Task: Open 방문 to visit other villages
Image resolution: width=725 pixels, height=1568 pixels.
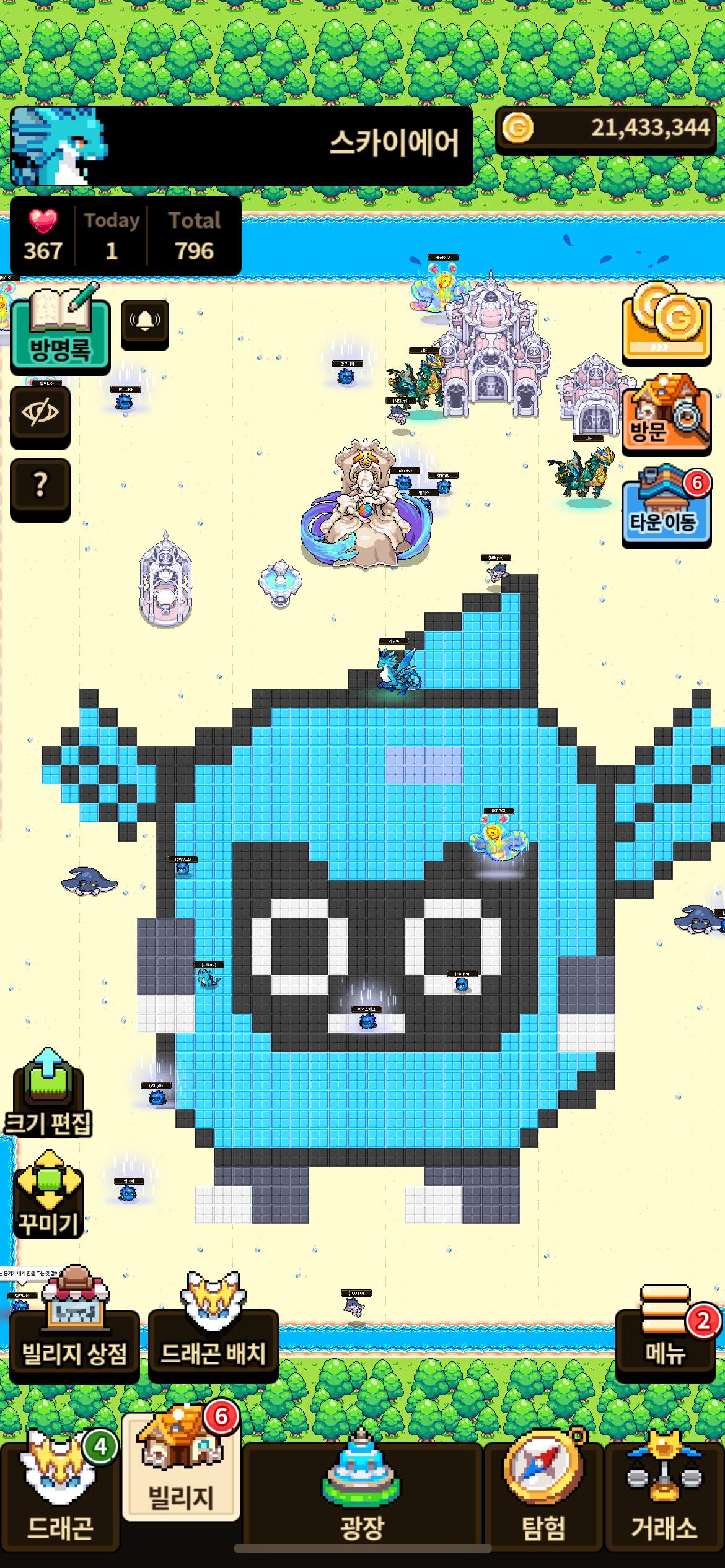Action: click(x=666, y=415)
